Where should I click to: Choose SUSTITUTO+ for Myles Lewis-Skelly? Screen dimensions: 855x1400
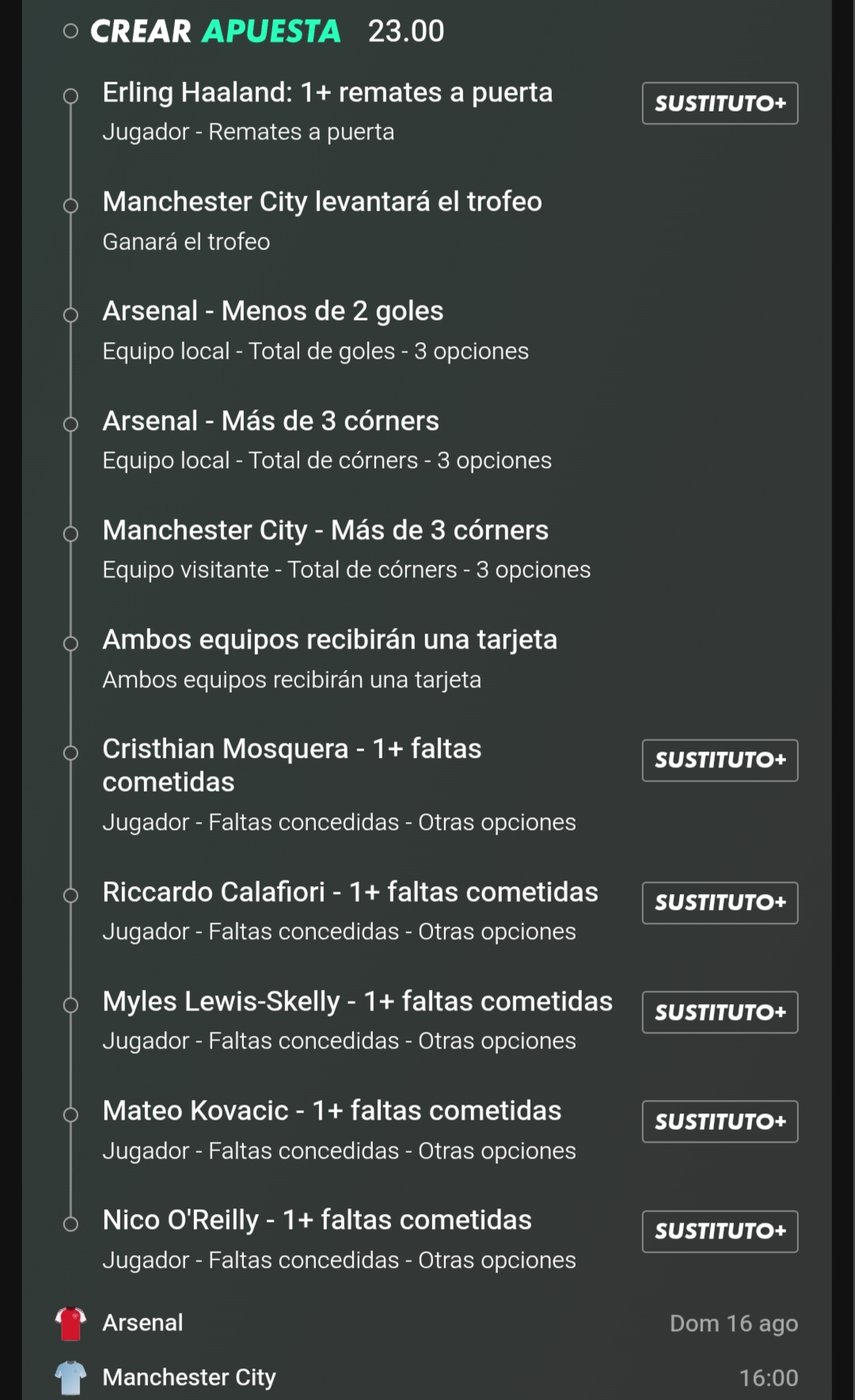pos(720,1012)
